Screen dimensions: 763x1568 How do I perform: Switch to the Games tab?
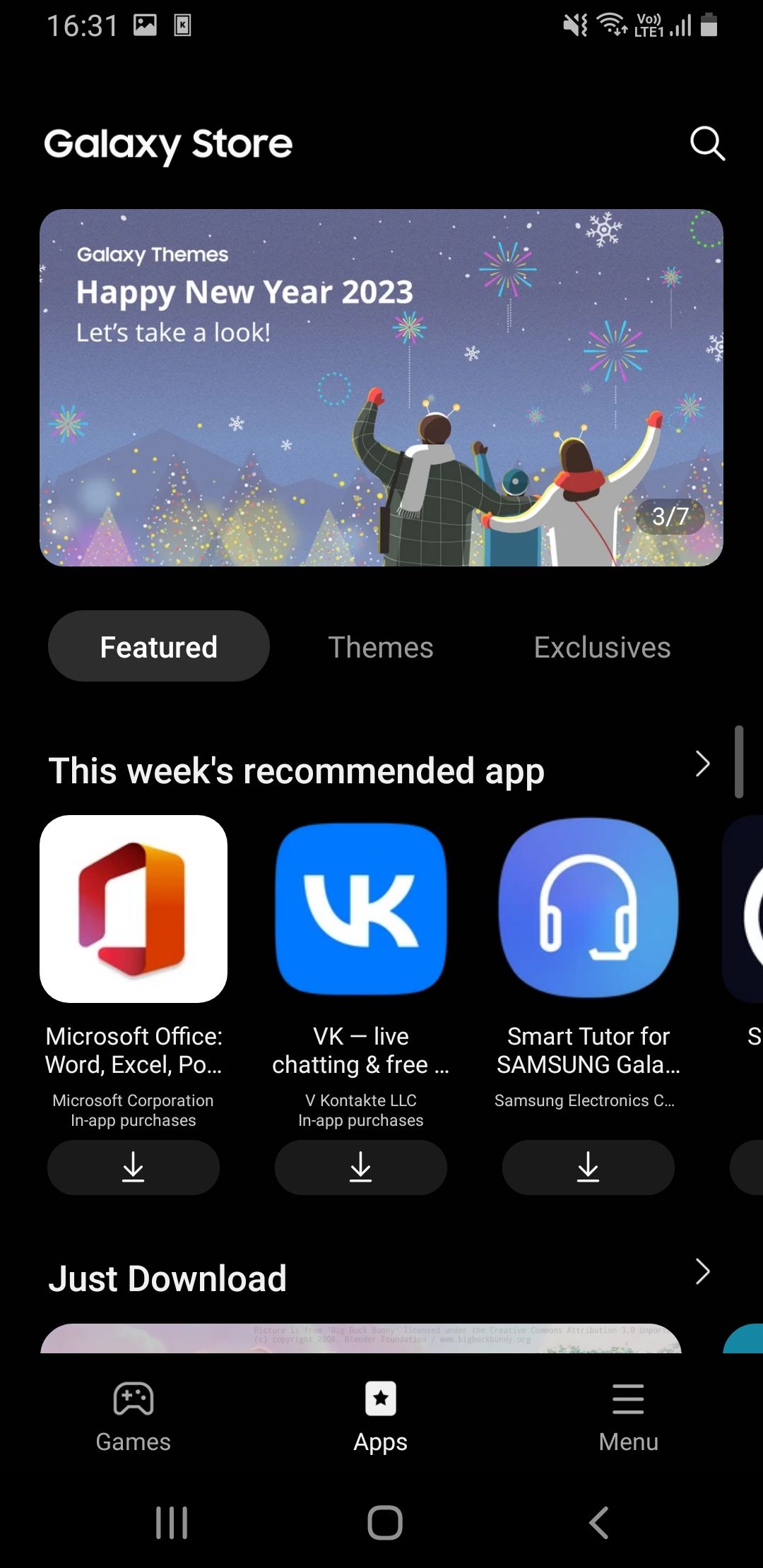click(134, 1415)
